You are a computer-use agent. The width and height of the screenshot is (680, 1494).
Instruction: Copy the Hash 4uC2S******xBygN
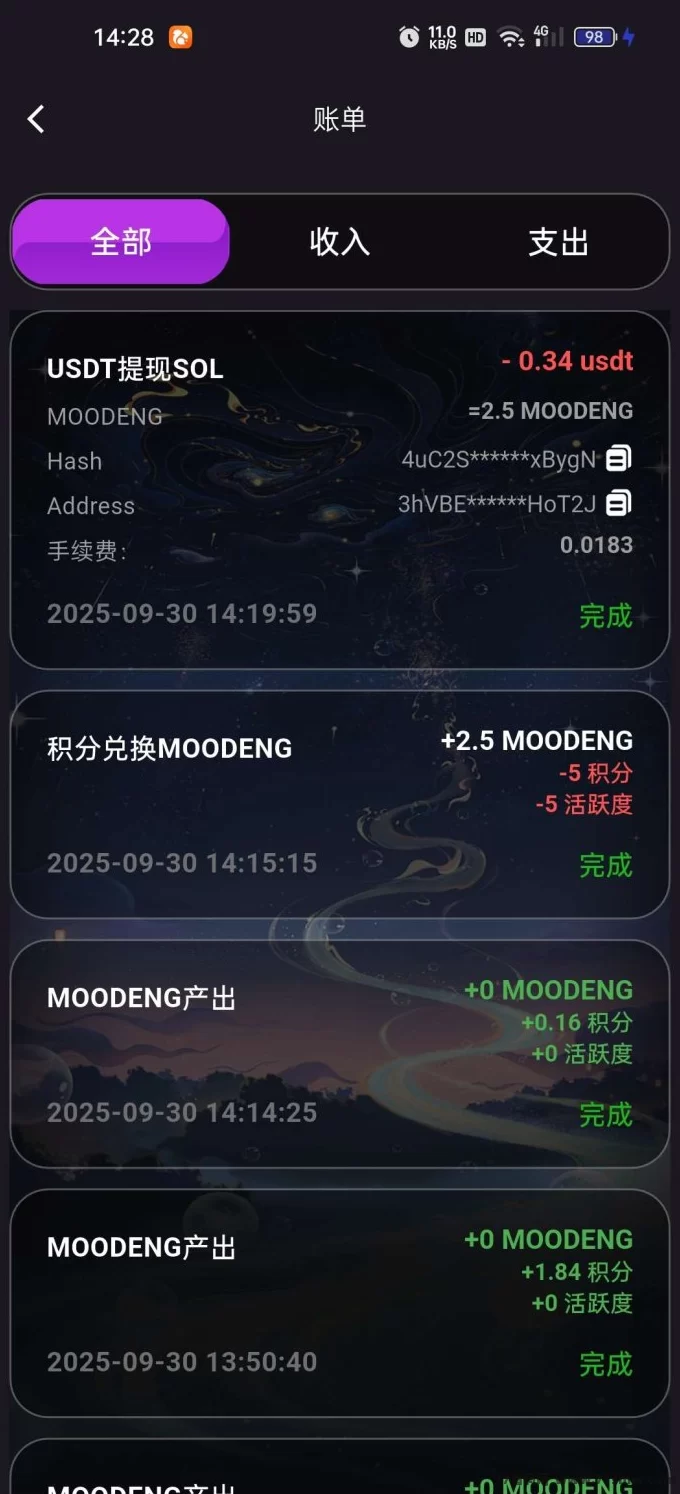(x=619, y=459)
